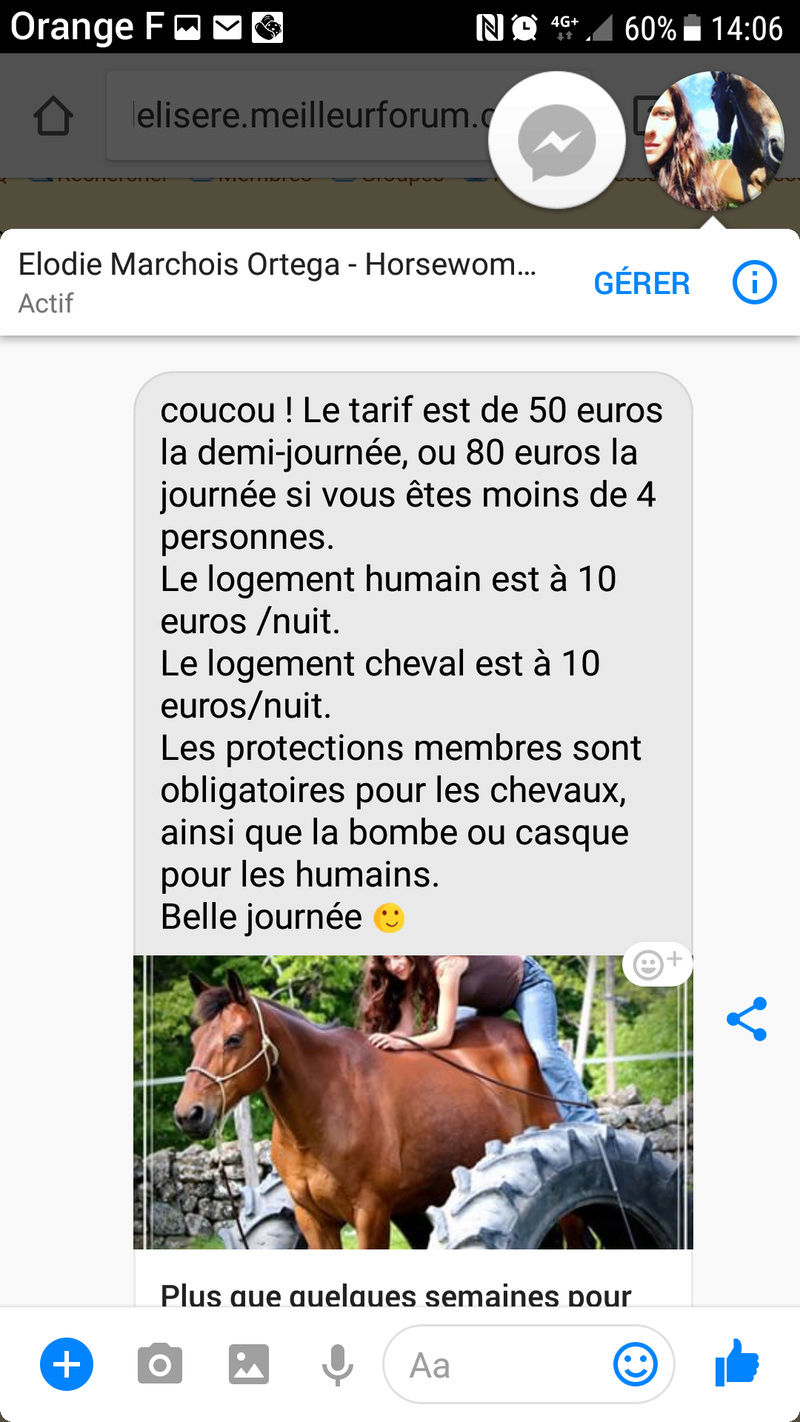Tap GÉRER to manage the conversation

641,283
